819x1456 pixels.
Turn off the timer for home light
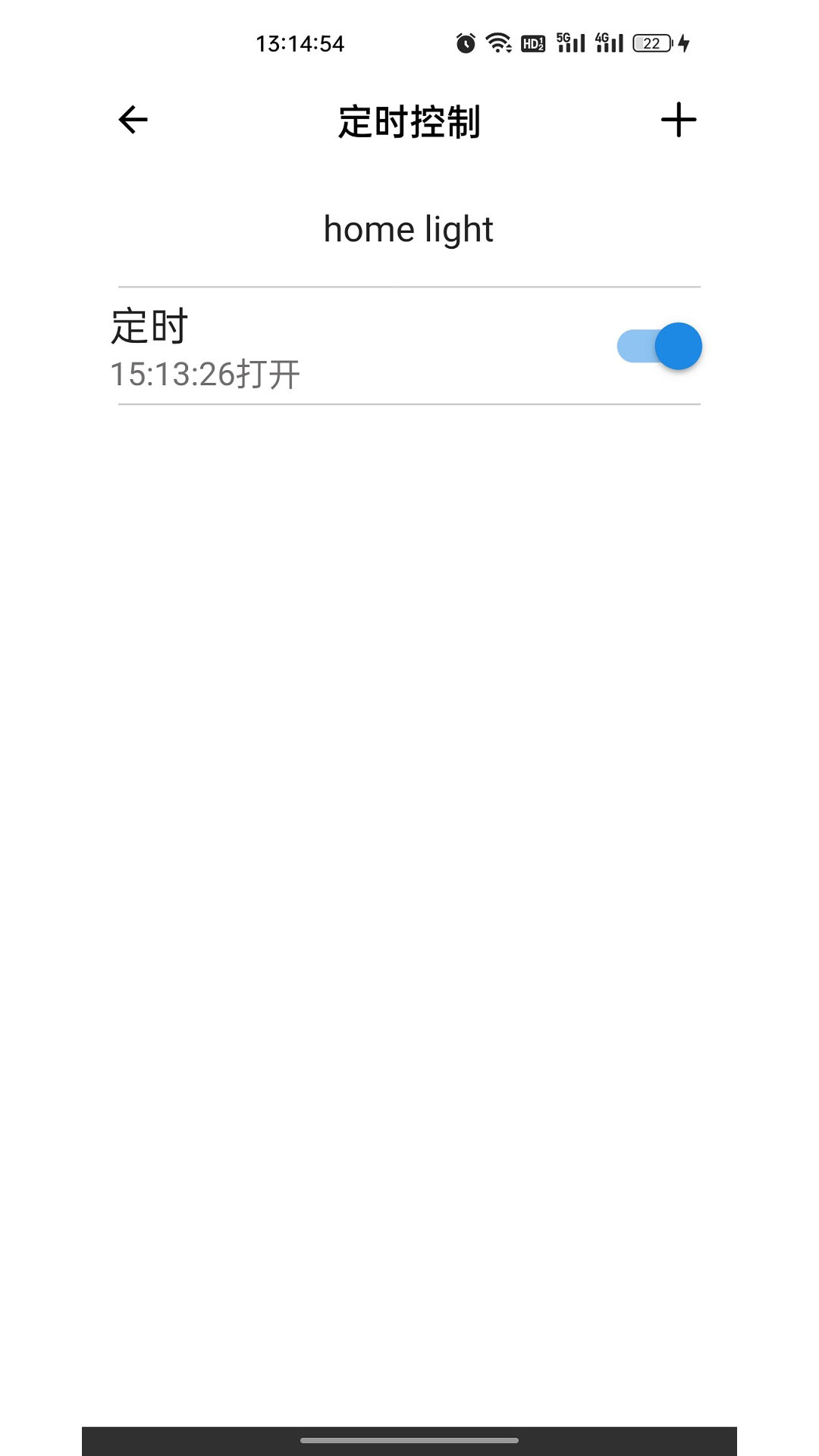click(x=658, y=346)
